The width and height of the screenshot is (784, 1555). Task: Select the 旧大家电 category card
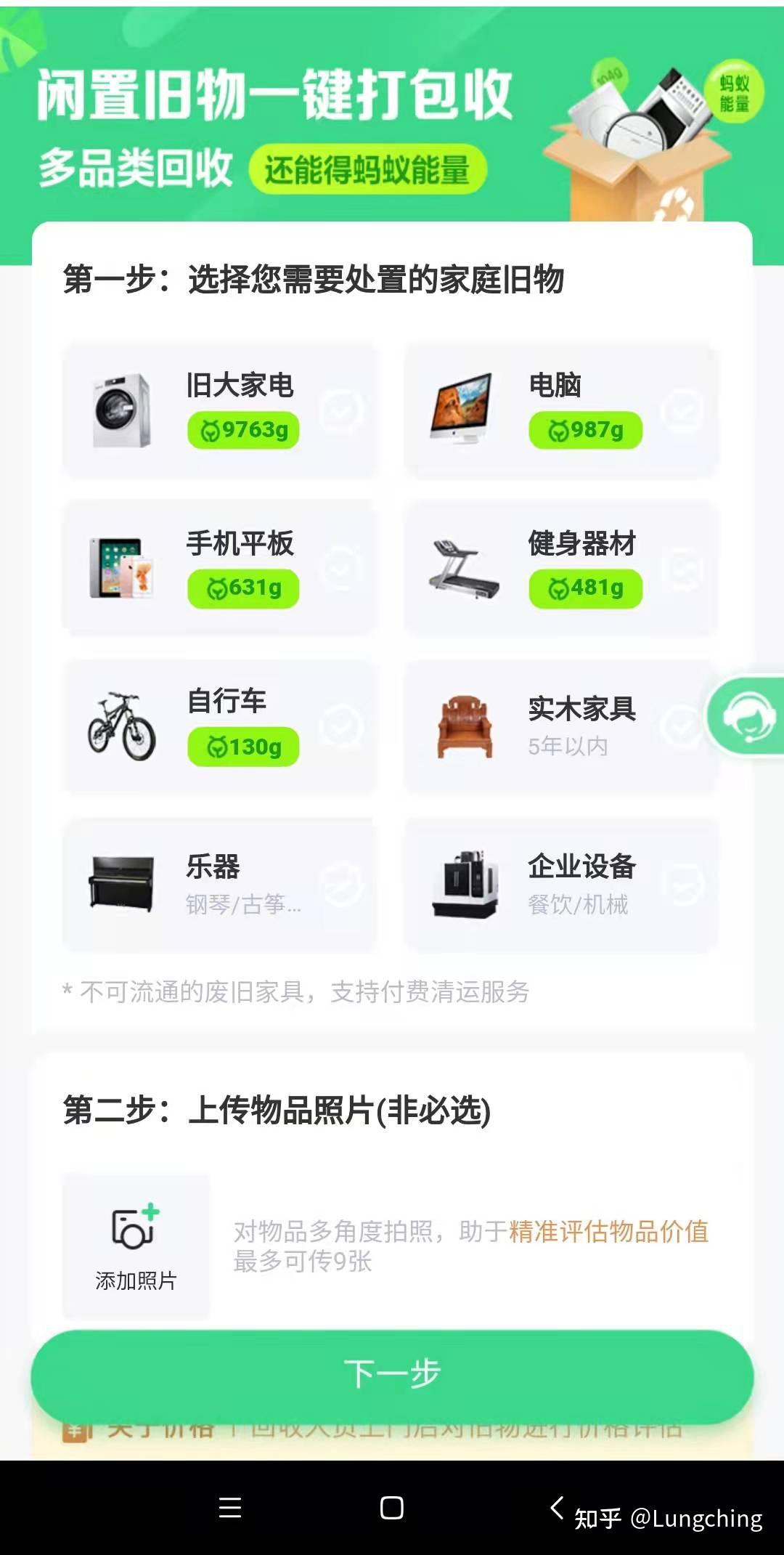(x=219, y=410)
